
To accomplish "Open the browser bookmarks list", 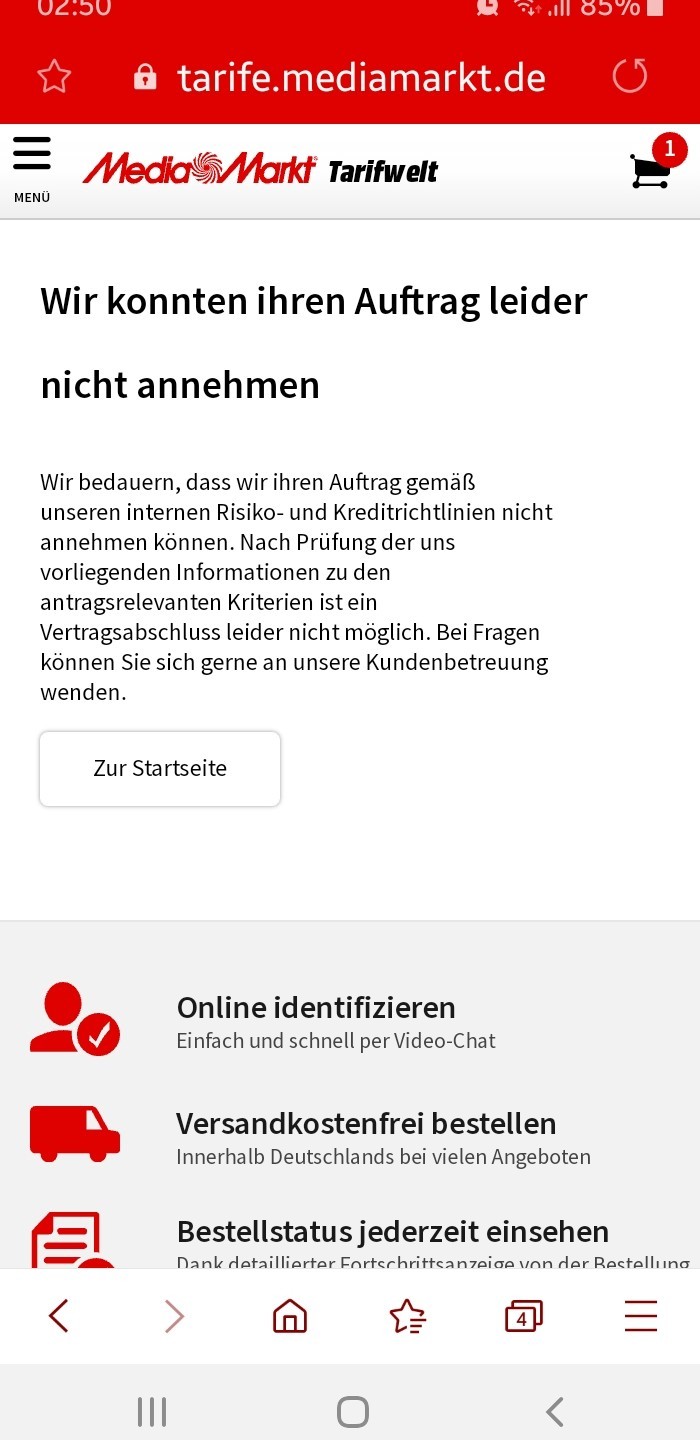I will 407,1316.
